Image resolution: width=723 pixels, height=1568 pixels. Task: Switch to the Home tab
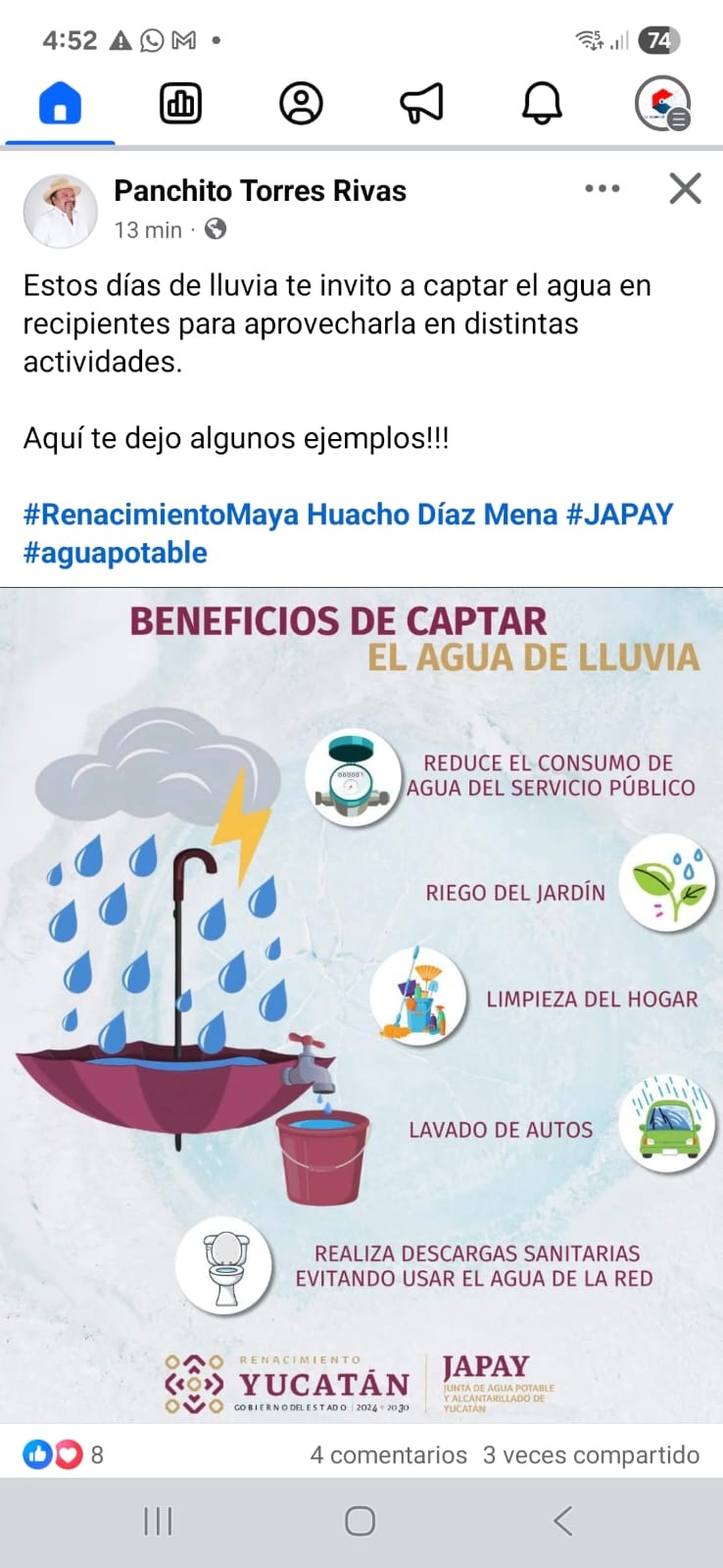[x=60, y=103]
